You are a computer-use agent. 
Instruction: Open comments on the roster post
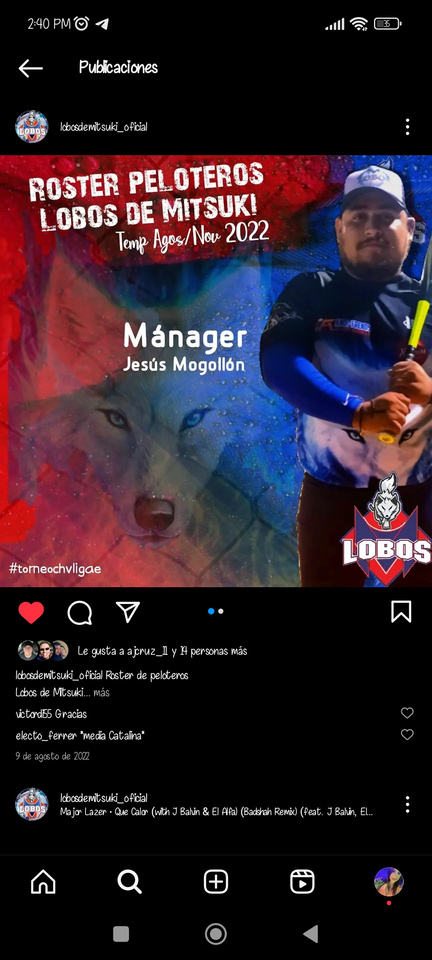pos(80,612)
